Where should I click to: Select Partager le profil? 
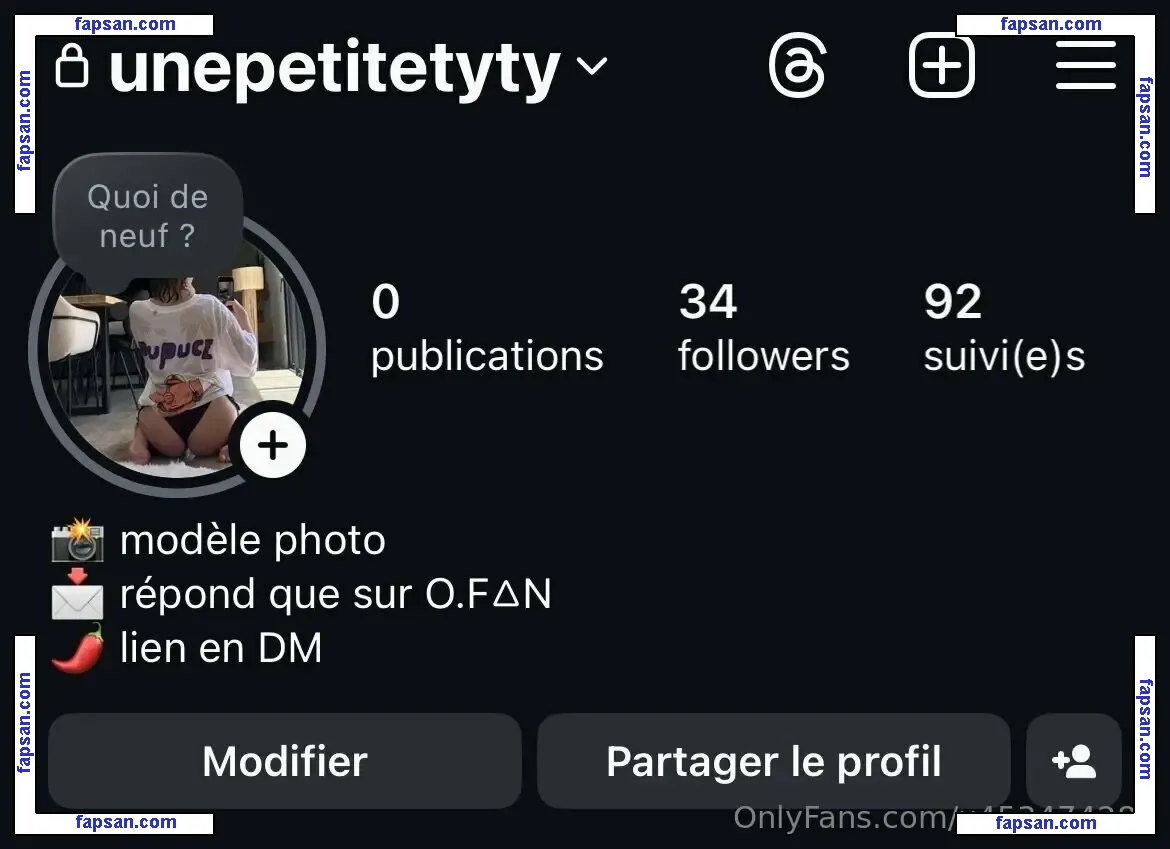(x=773, y=761)
